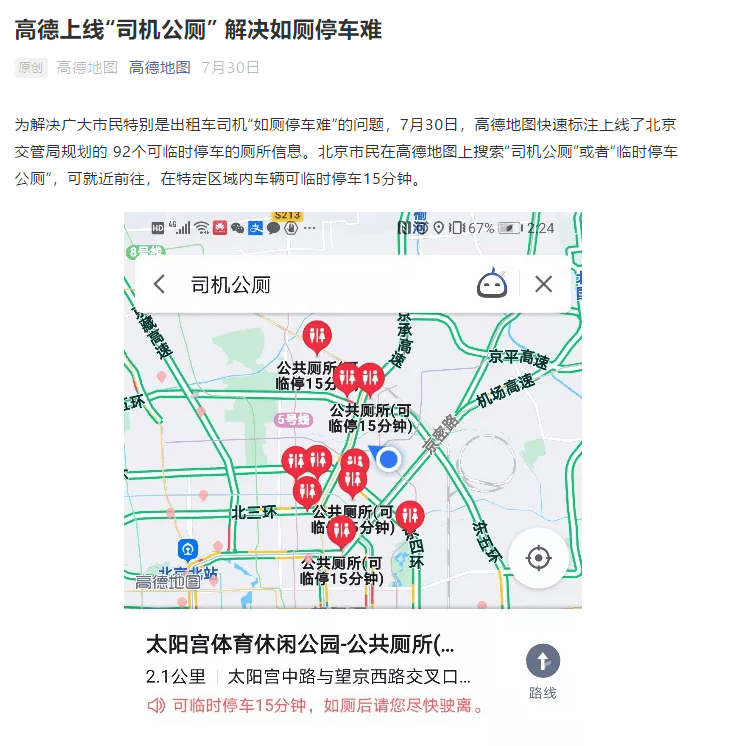Open the 高德地图 official account link
The image size is (736, 746).
(159, 68)
